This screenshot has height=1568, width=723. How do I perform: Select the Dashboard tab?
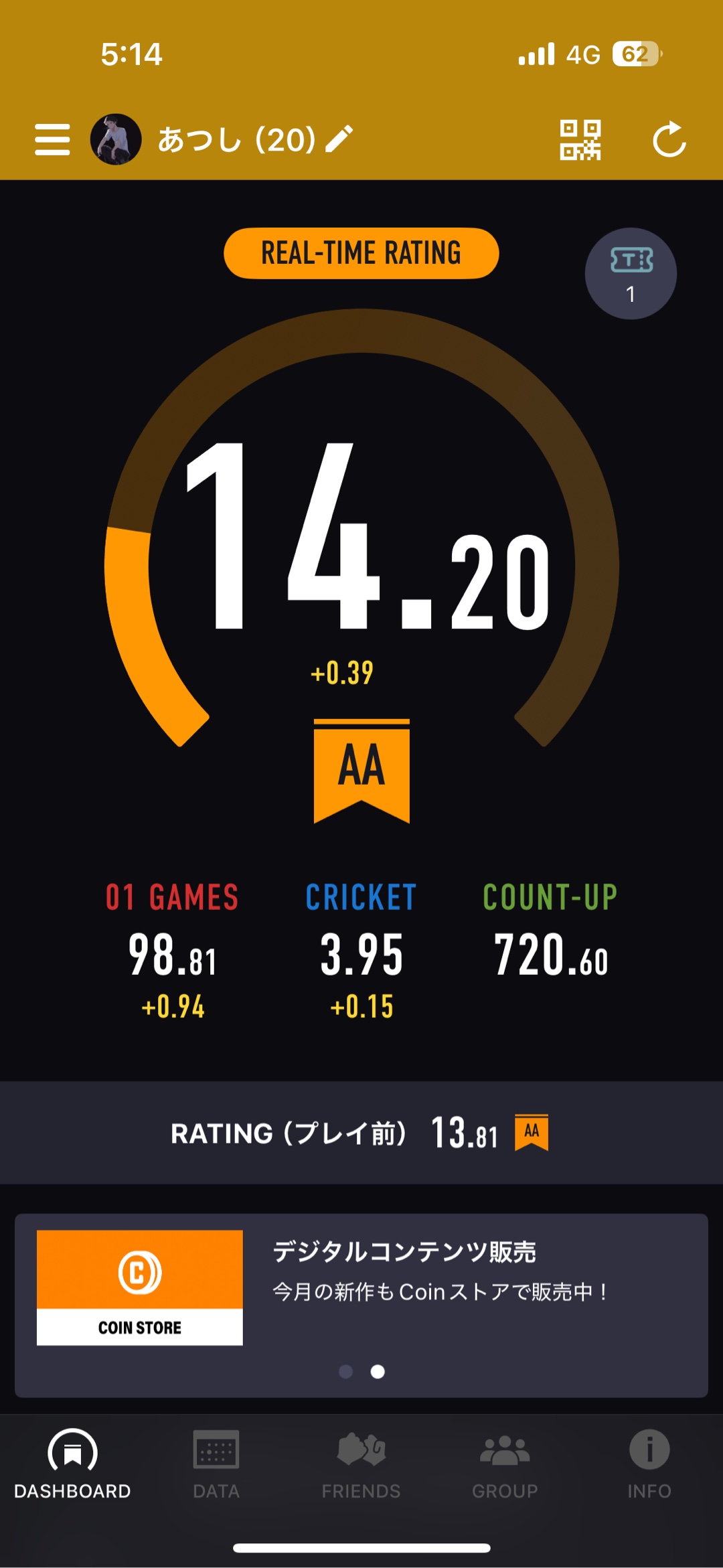coord(72,1464)
